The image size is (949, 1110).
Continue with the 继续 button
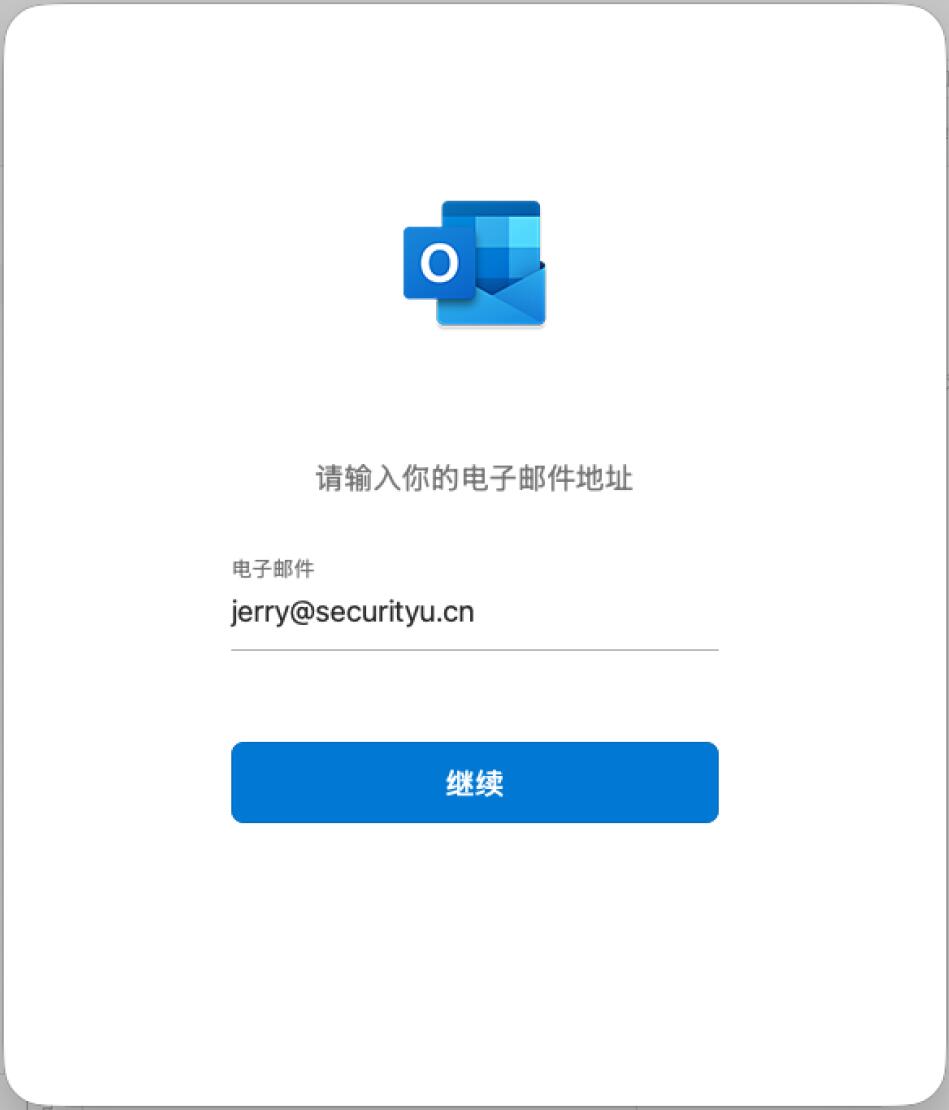pyautogui.click(x=474, y=783)
